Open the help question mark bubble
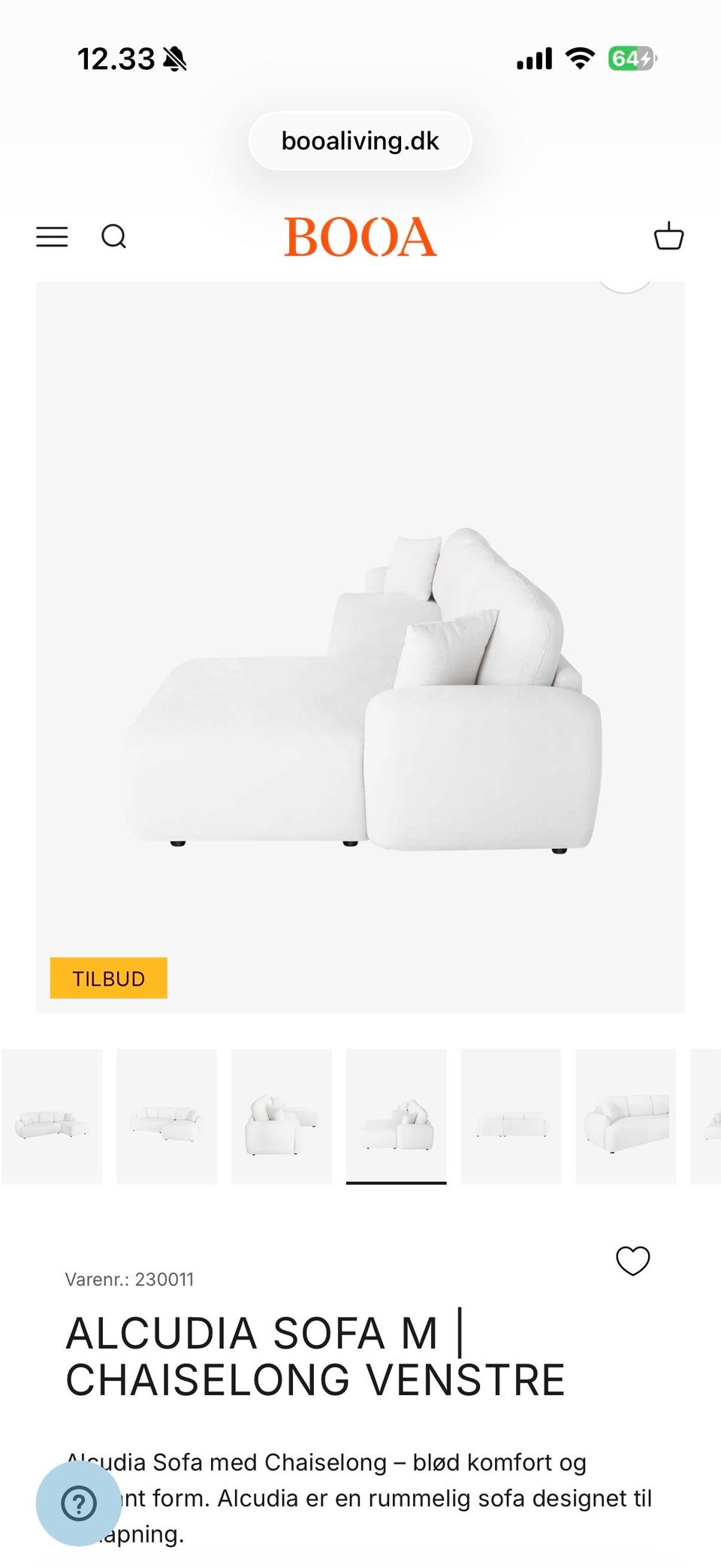721x1568 pixels. (78, 1503)
